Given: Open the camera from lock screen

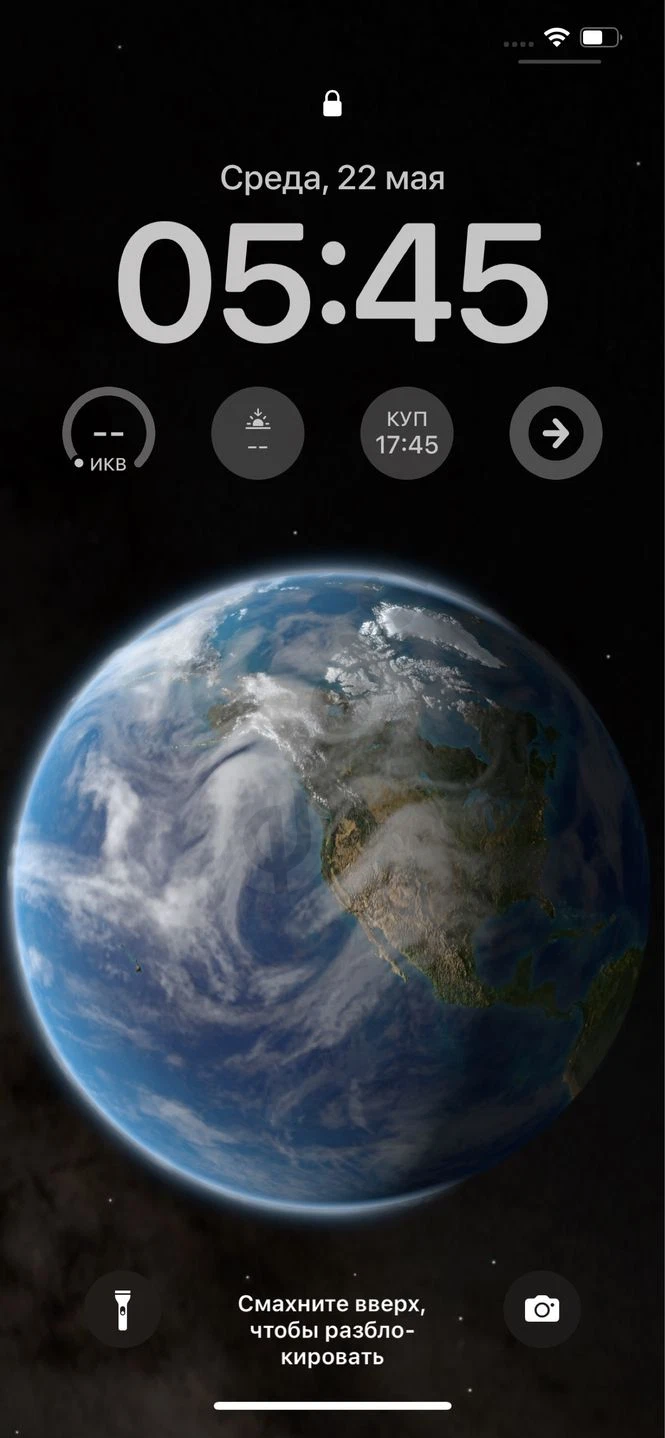Looking at the screenshot, I should tap(542, 1309).
